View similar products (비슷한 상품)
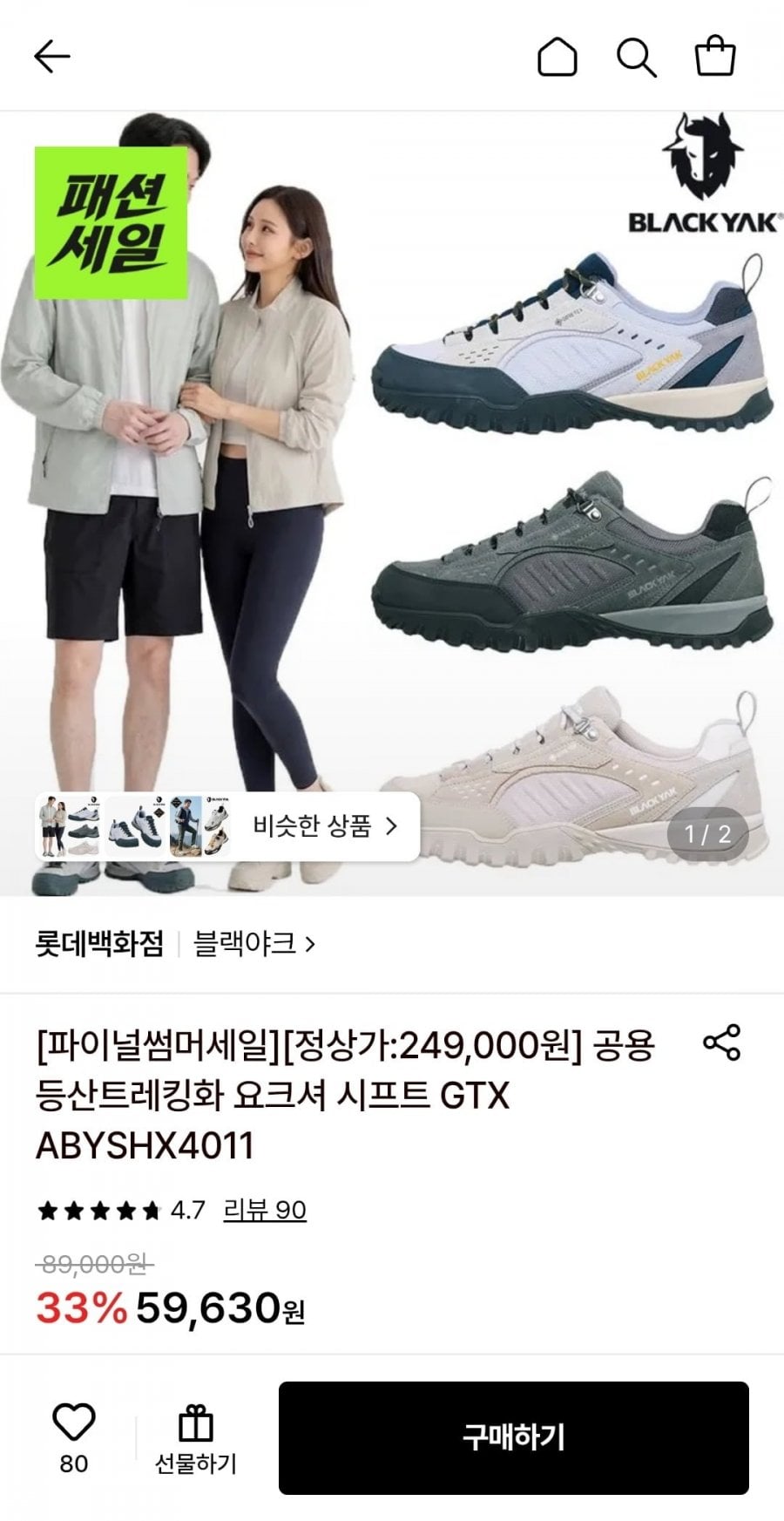The height and width of the screenshot is (1521, 784). coord(227,826)
